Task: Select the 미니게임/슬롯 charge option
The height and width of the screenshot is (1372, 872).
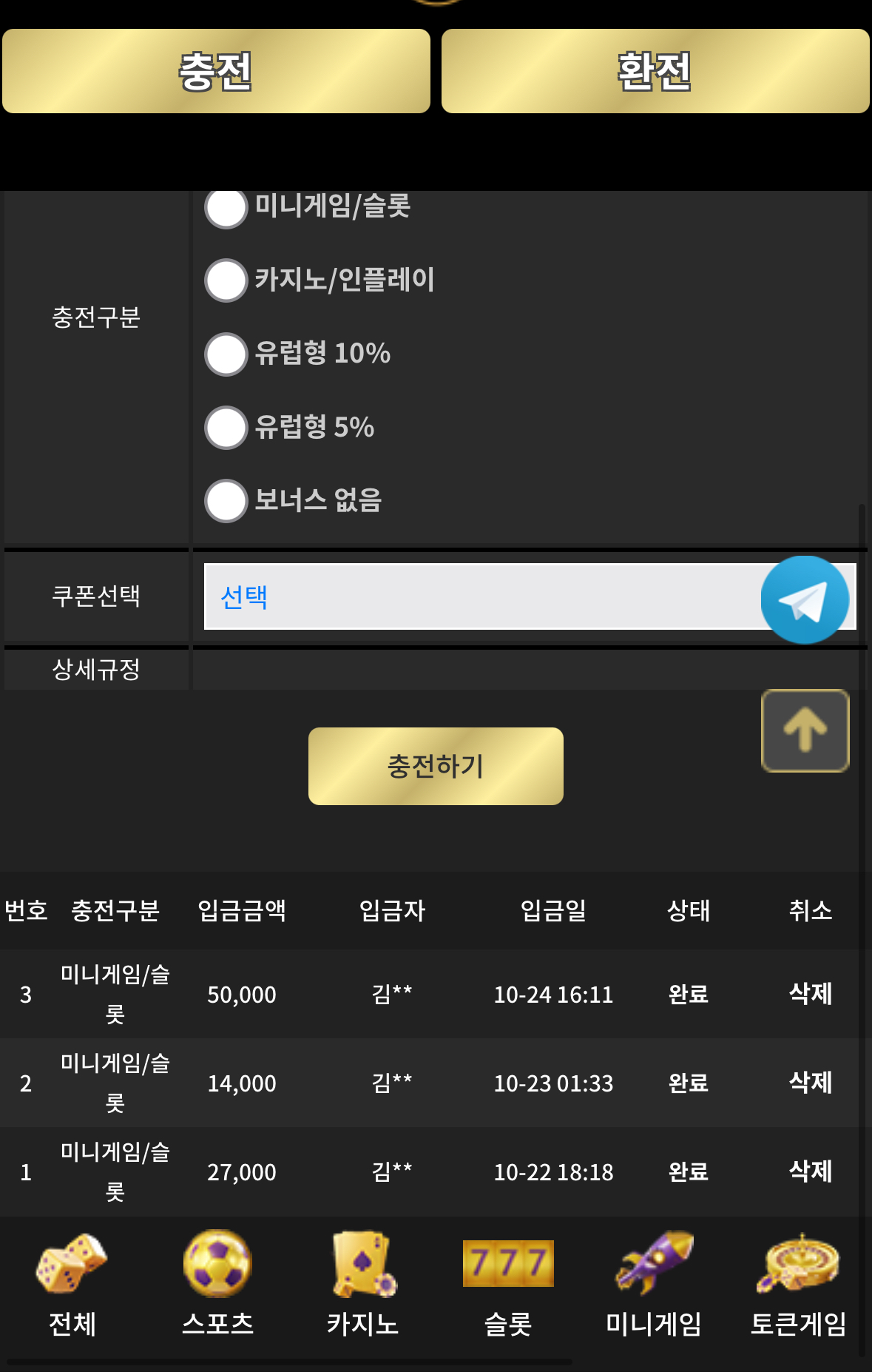Action: (x=226, y=208)
